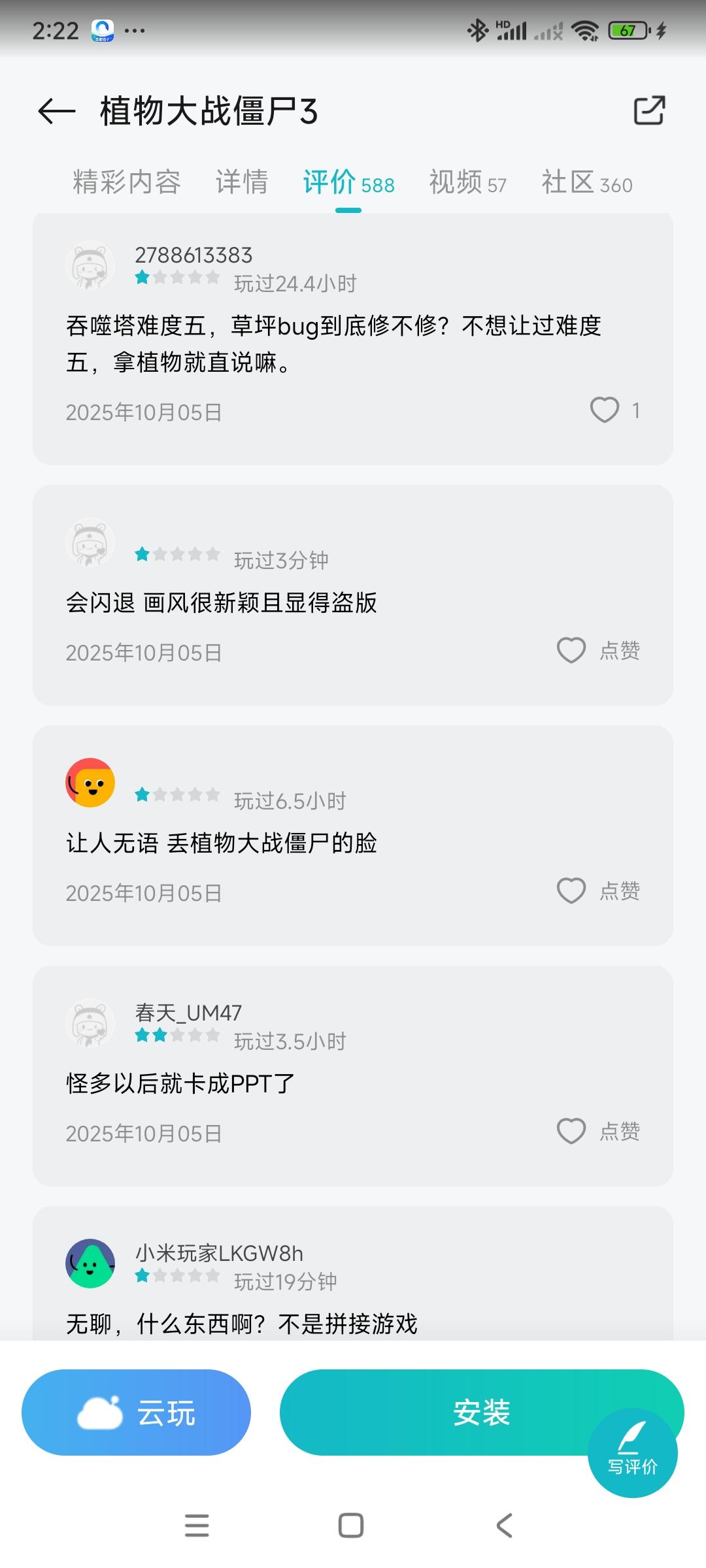Open recent apps from the navigation bar
This screenshot has height=1568, width=706.
coord(196,1525)
